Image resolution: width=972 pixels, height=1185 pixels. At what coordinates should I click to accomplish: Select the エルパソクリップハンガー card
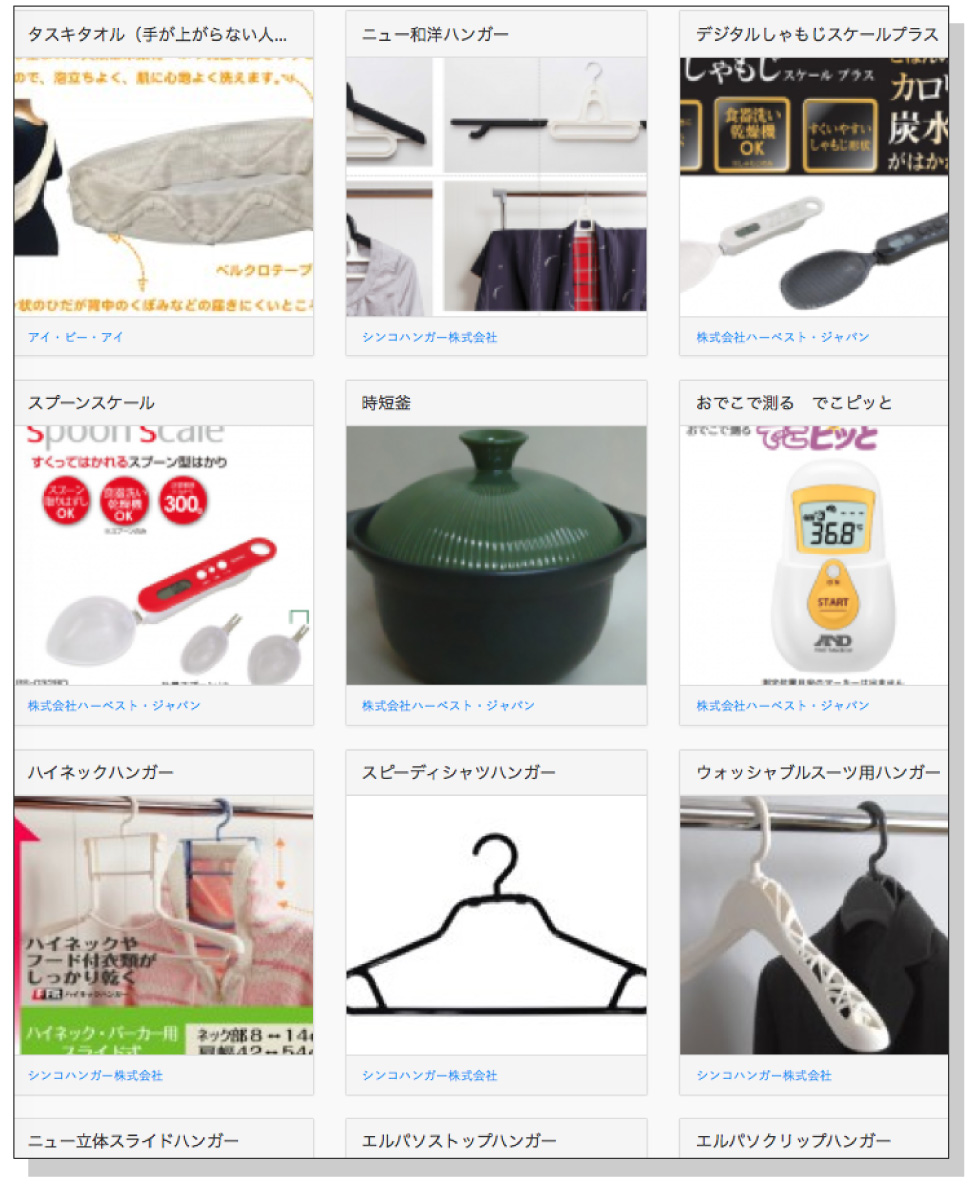pos(793,1141)
